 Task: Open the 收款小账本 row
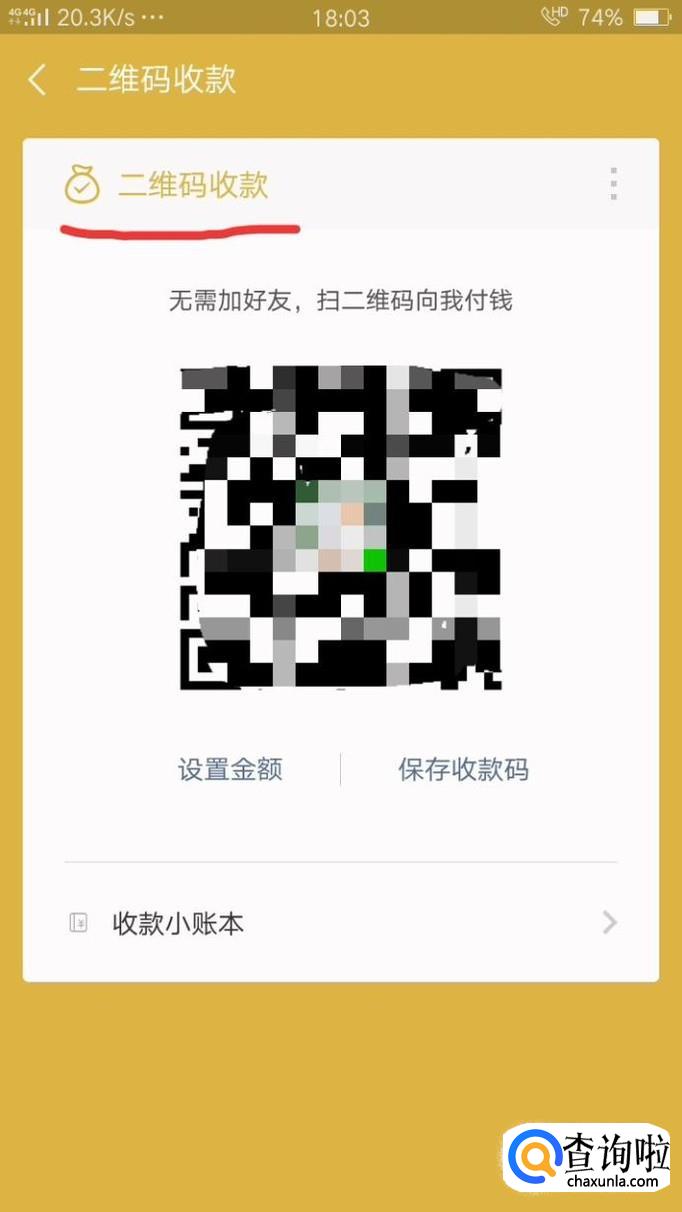(x=340, y=923)
